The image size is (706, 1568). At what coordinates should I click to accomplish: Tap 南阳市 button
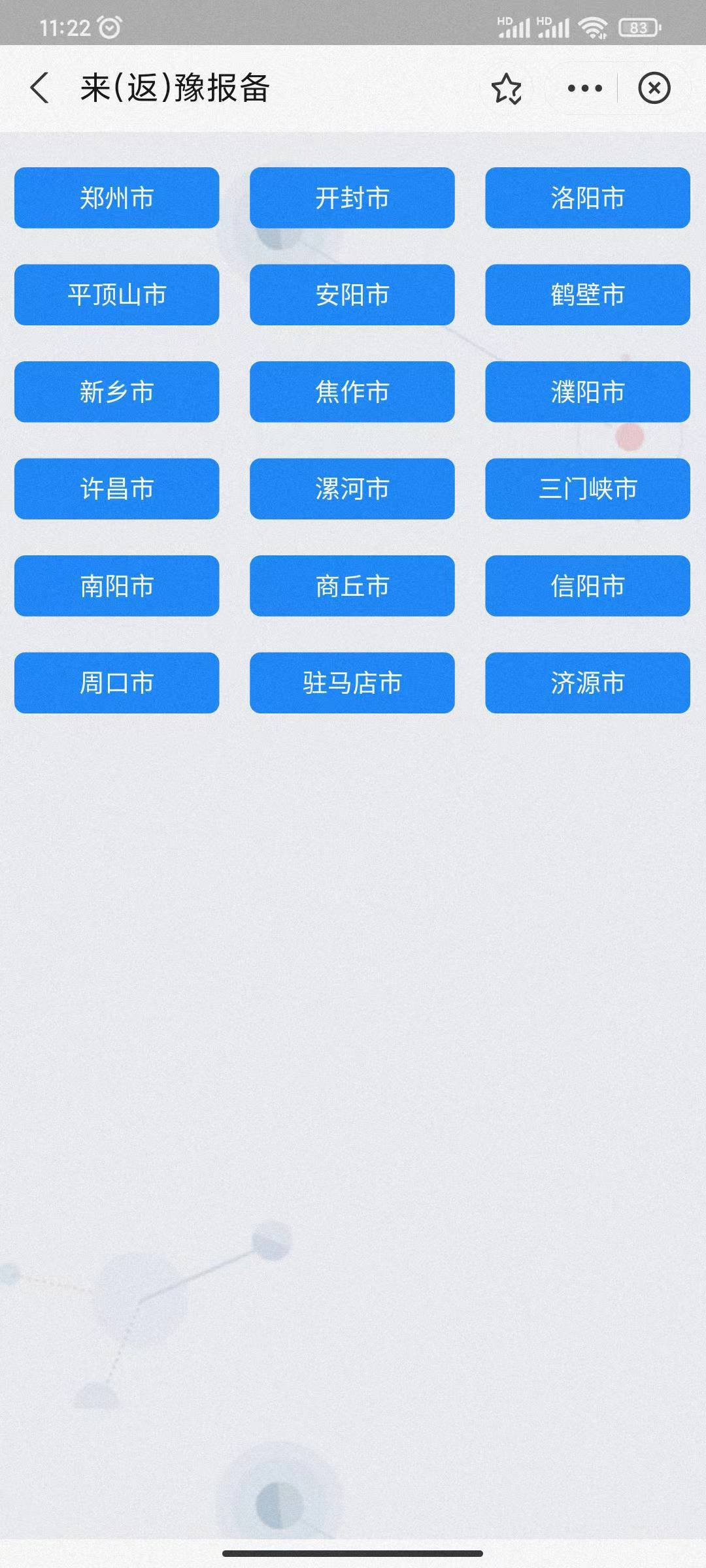pyautogui.click(x=116, y=586)
